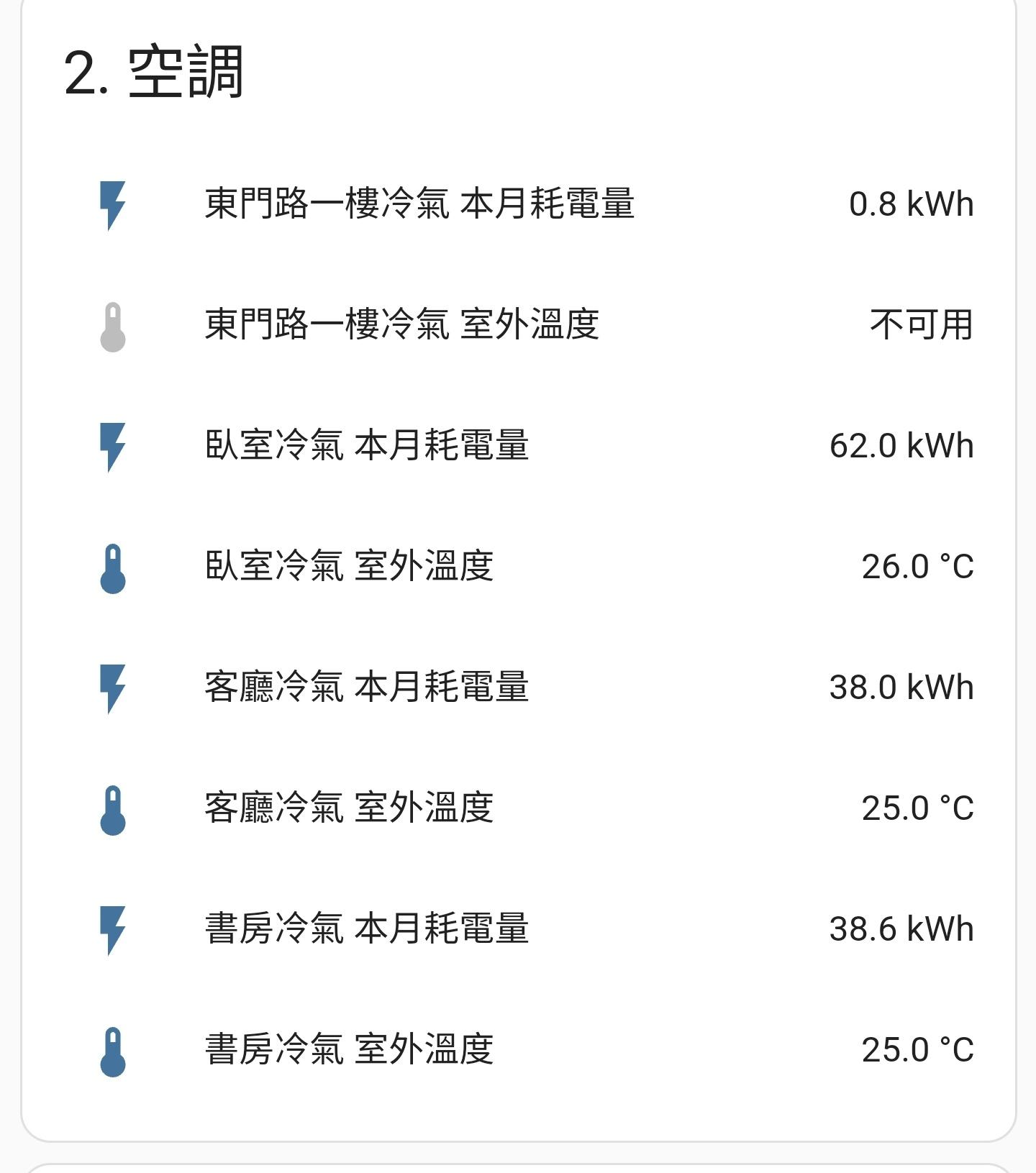Tap 書房冷氣 本月耗電量 row
This screenshot has width=1036, height=1173.
coord(367,929)
